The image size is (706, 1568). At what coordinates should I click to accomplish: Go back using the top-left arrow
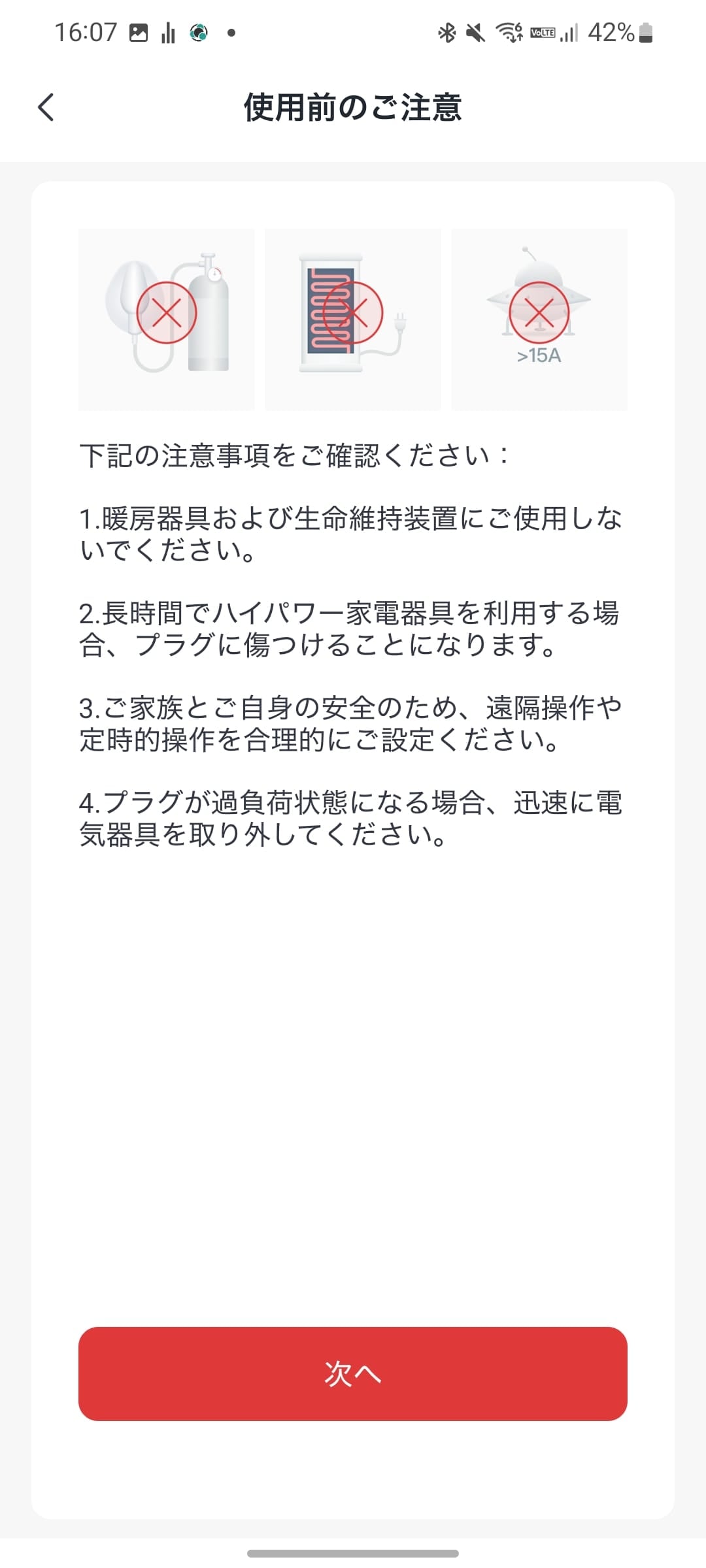coord(46,107)
